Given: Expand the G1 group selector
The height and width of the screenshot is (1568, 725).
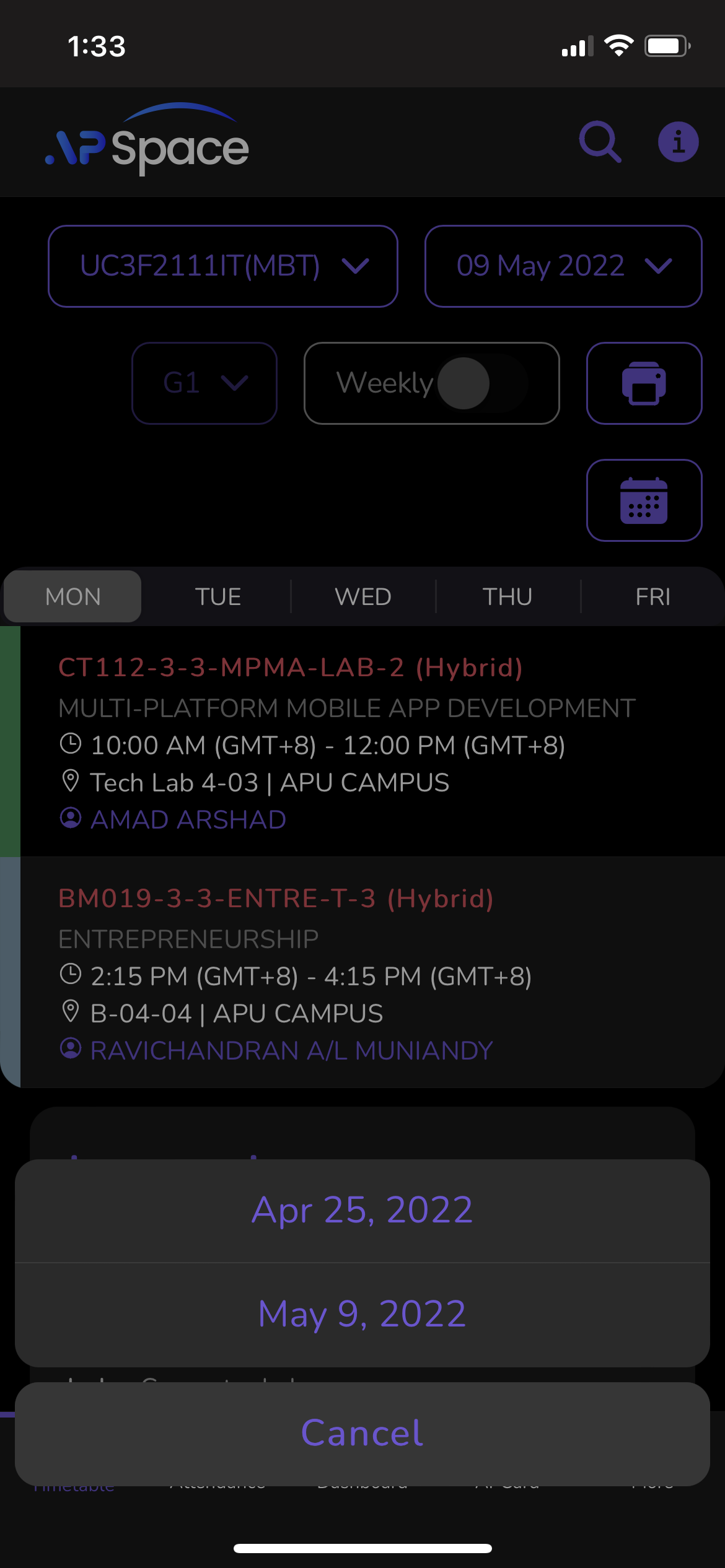Looking at the screenshot, I should click(204, 383).
